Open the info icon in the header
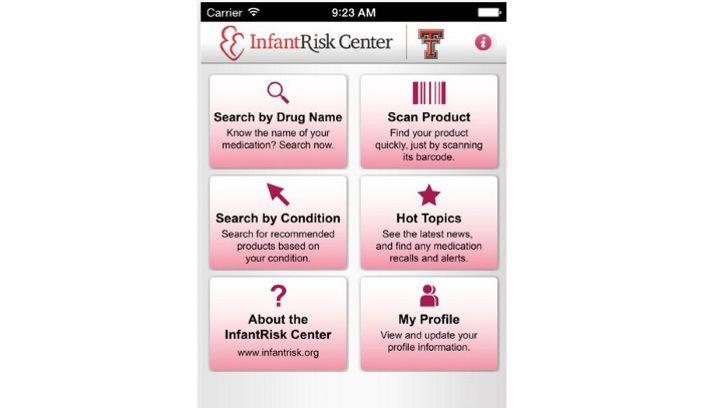 pos(483,43)
